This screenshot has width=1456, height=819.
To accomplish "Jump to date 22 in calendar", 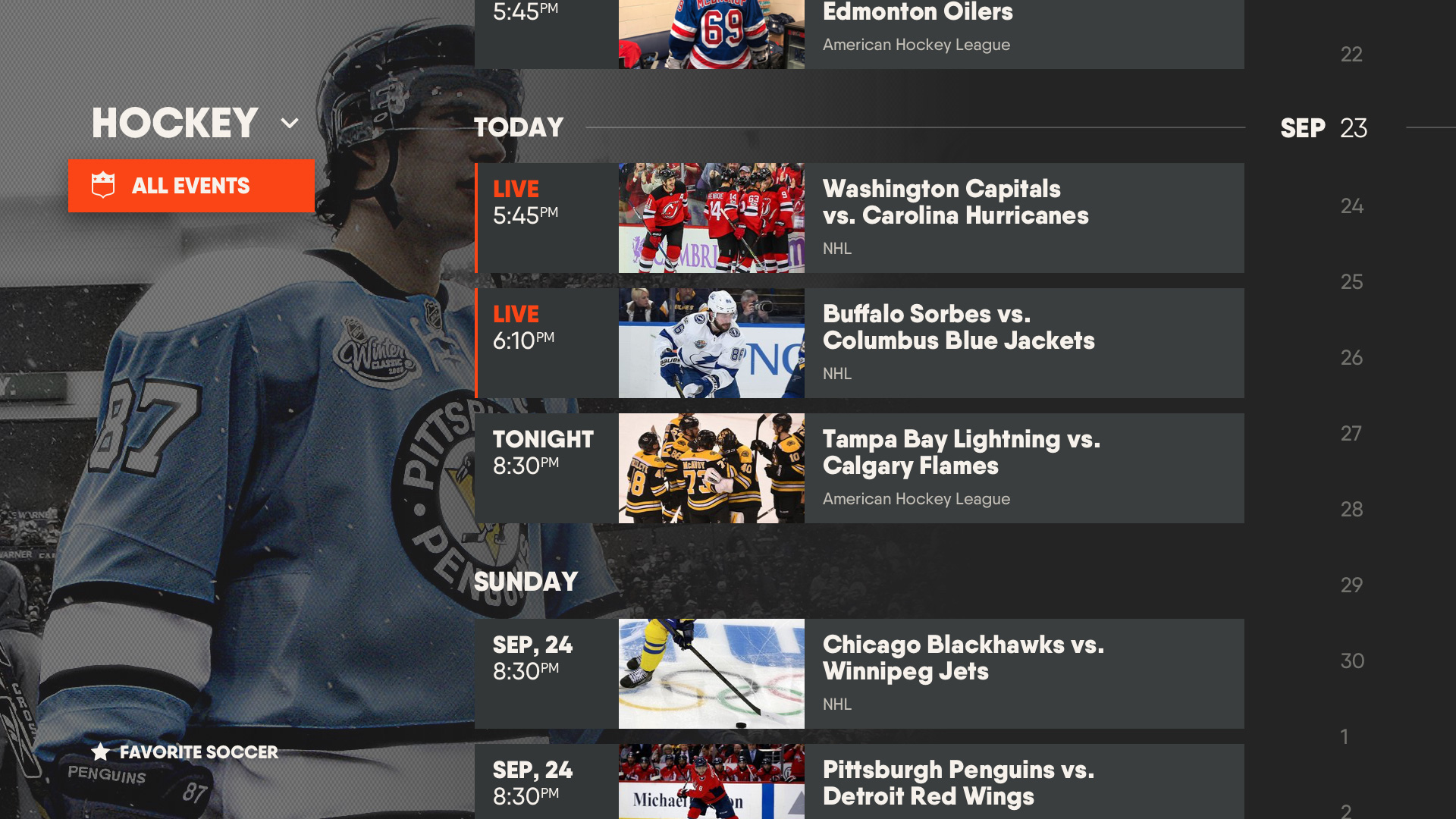I will [1351, 55].
